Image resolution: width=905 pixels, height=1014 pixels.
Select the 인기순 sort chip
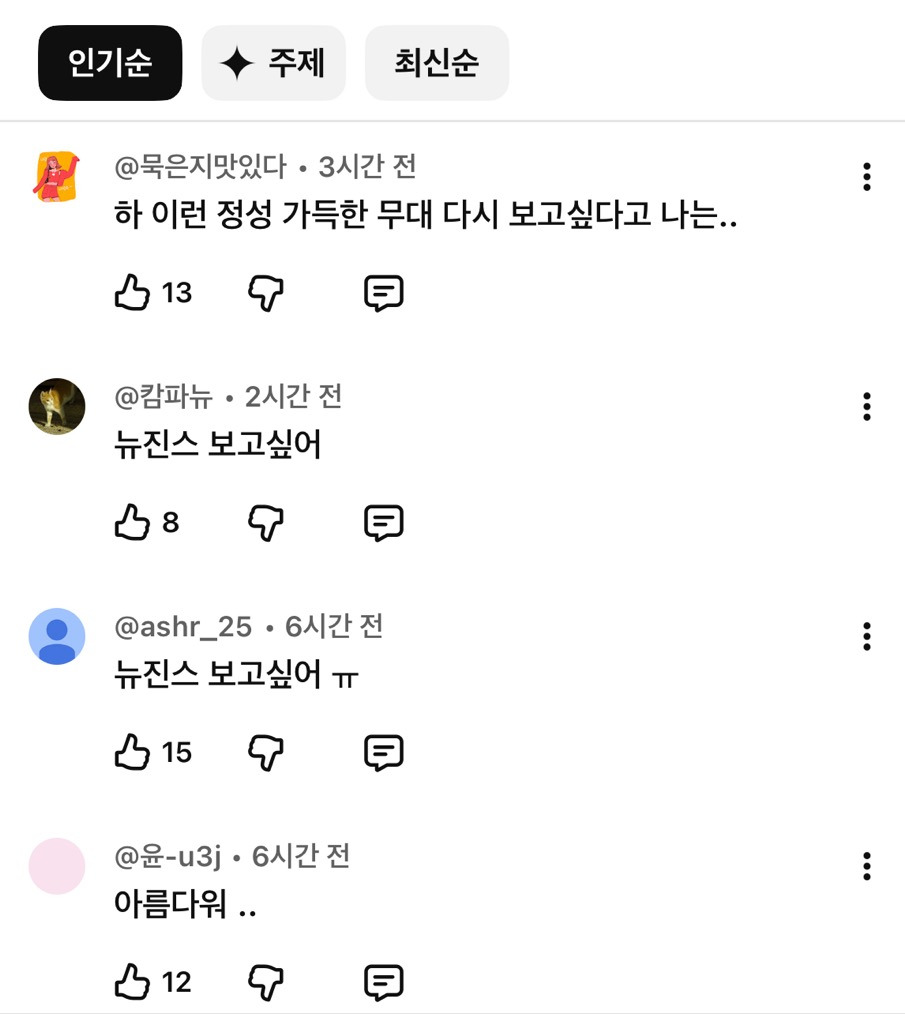(x=109, y=62)
